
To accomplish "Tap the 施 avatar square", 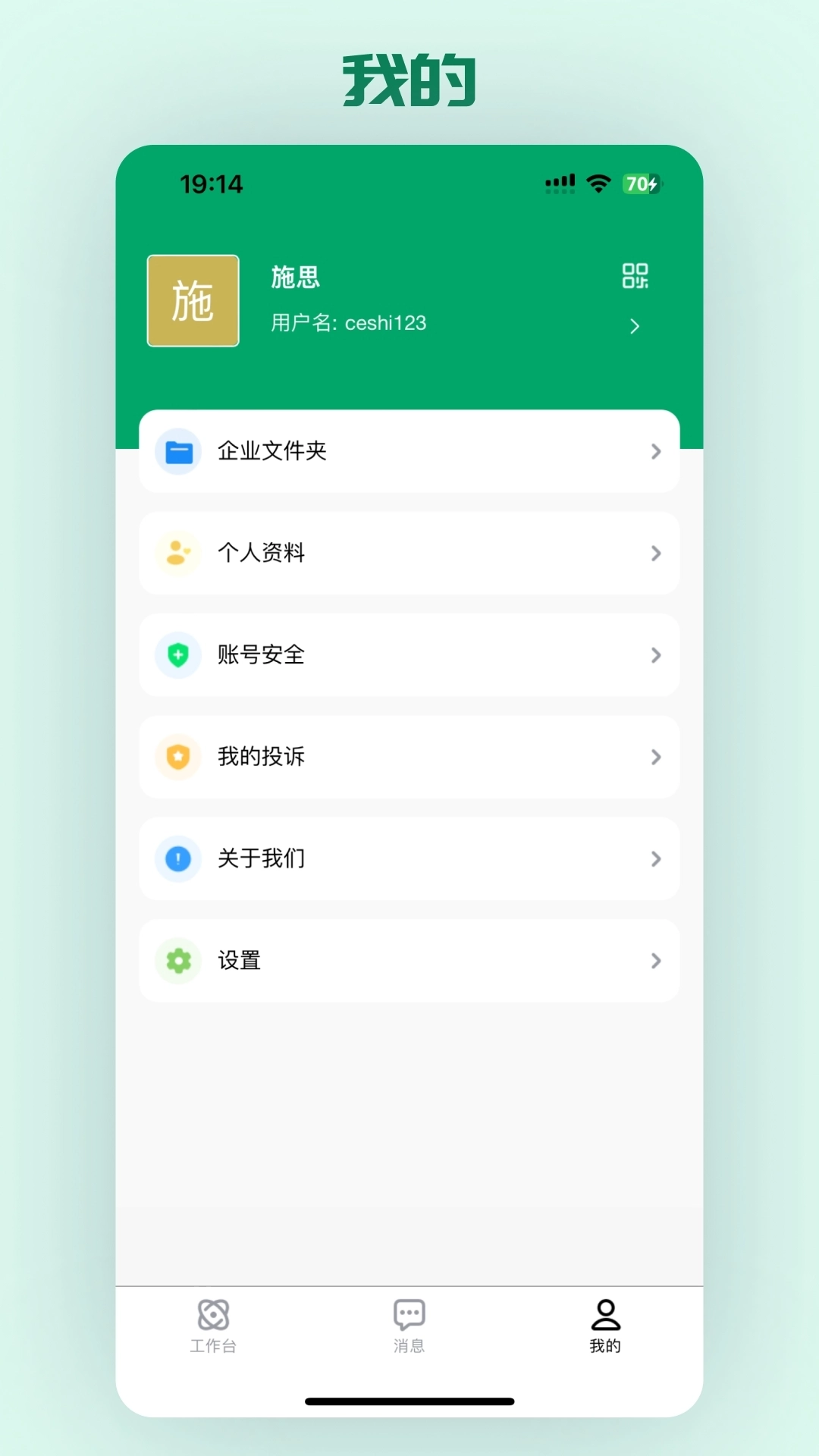I will click(193, 300).
